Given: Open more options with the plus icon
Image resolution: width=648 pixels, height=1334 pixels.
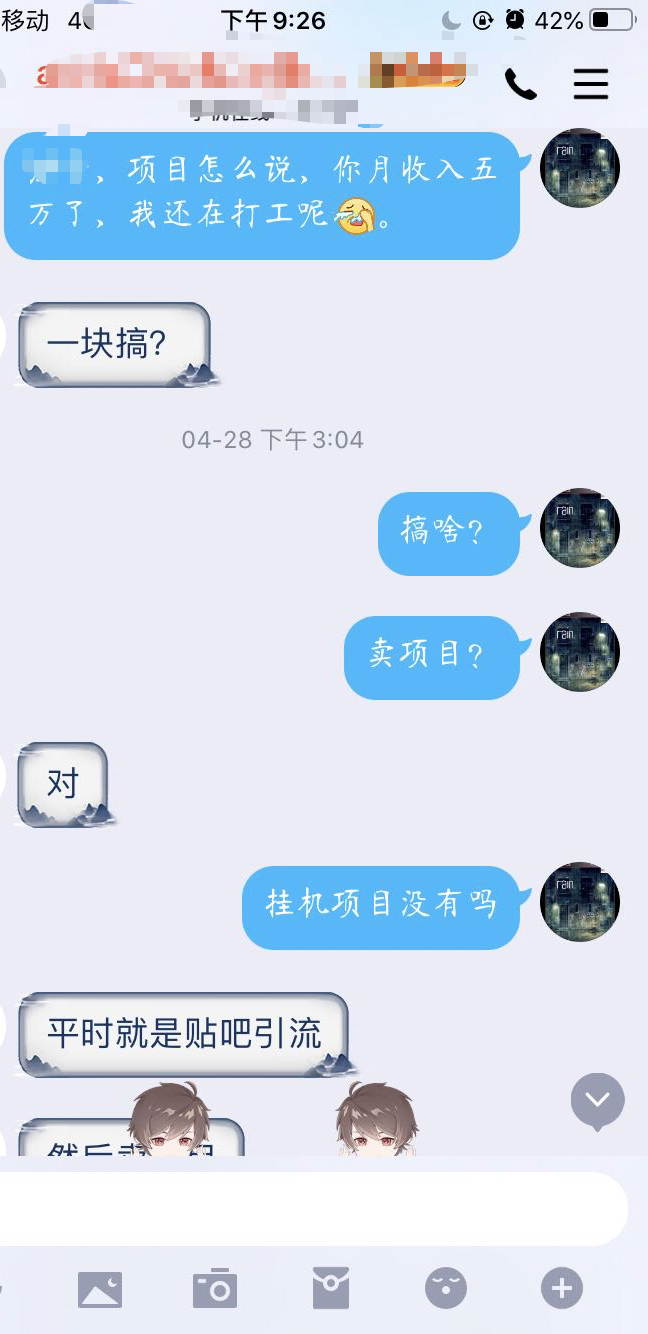Looking at the screenshot, I should [x=561, y=1288].
